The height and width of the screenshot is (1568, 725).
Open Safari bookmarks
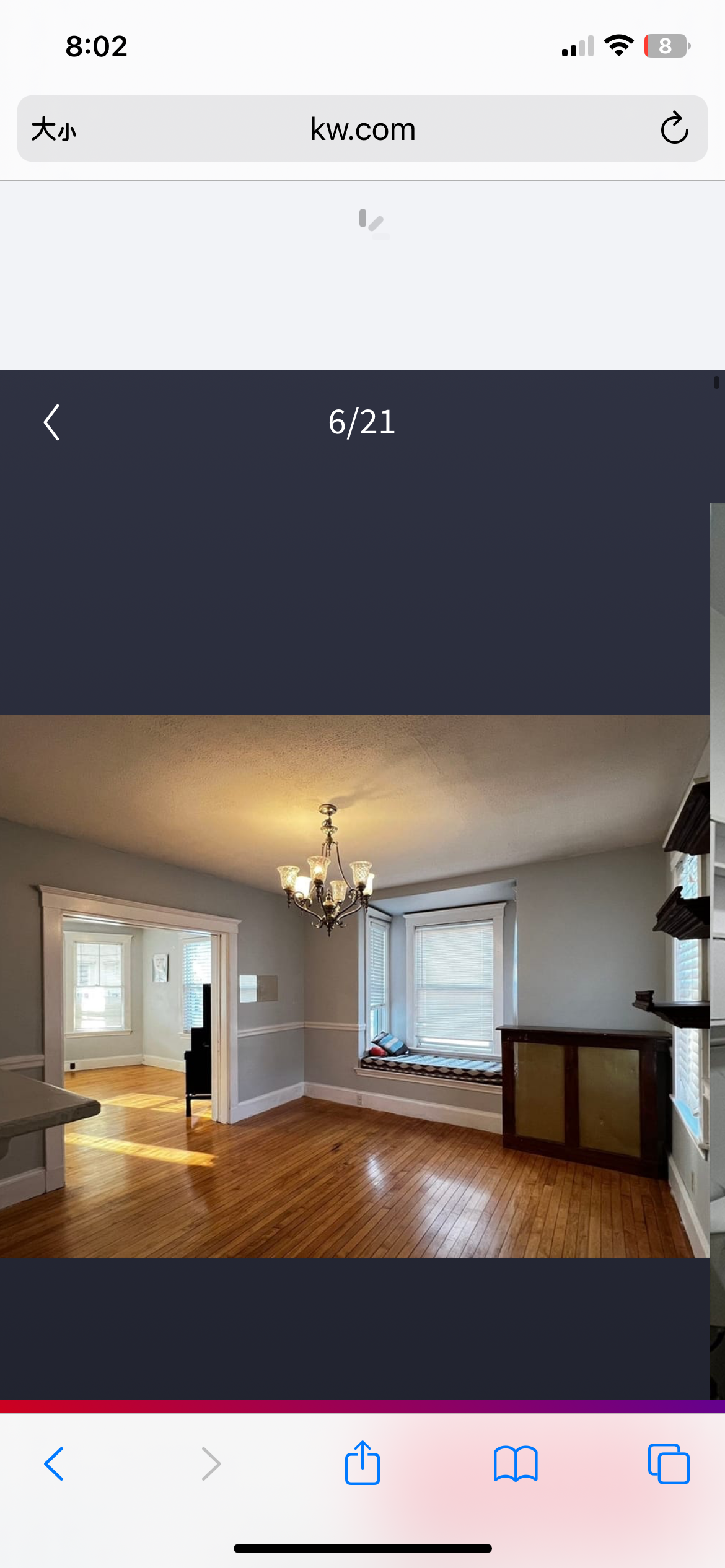coord(516,1464)
